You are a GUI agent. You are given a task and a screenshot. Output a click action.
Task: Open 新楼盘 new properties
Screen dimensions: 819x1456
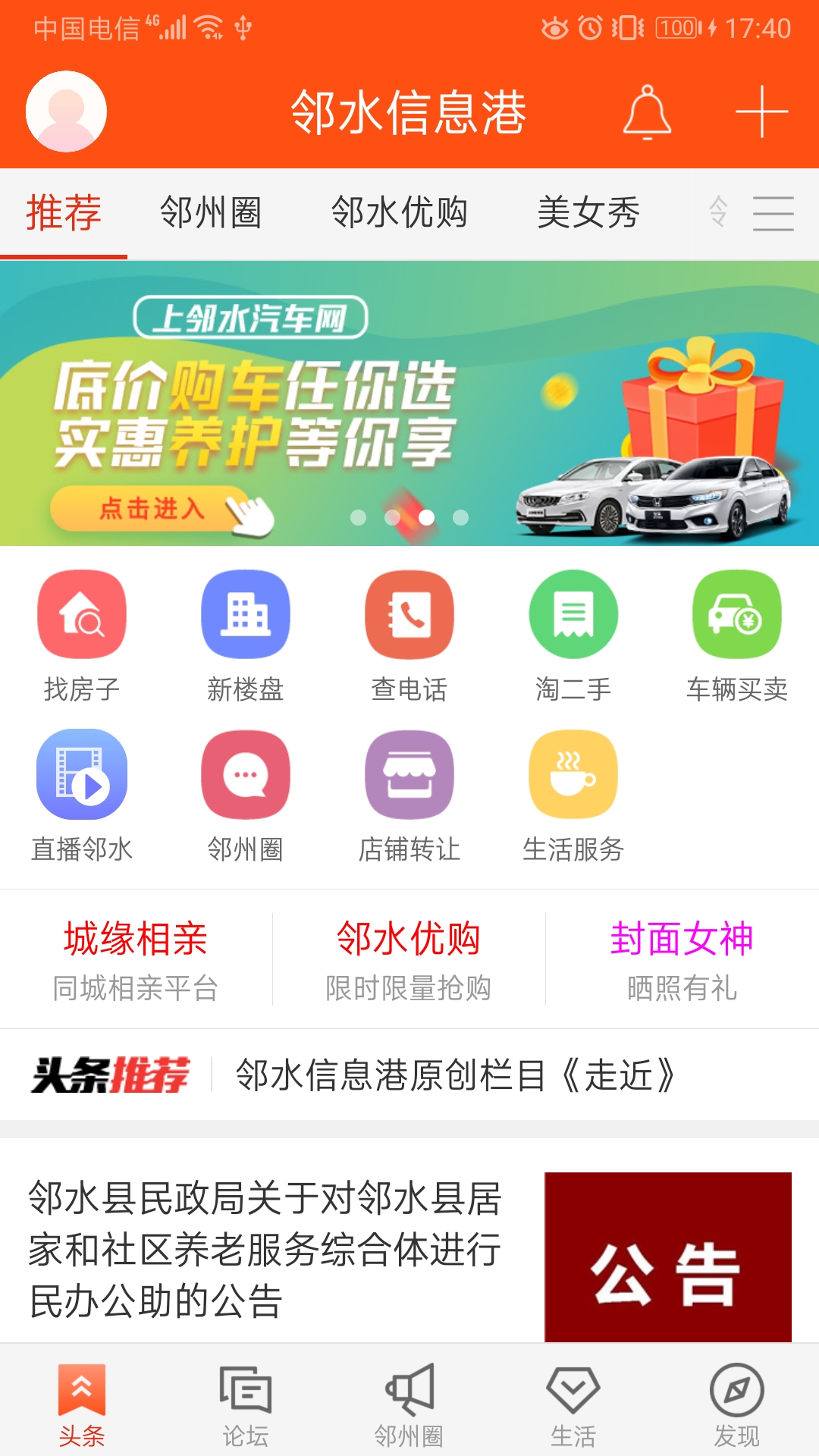pyautogui.click(x=245, y=635)
